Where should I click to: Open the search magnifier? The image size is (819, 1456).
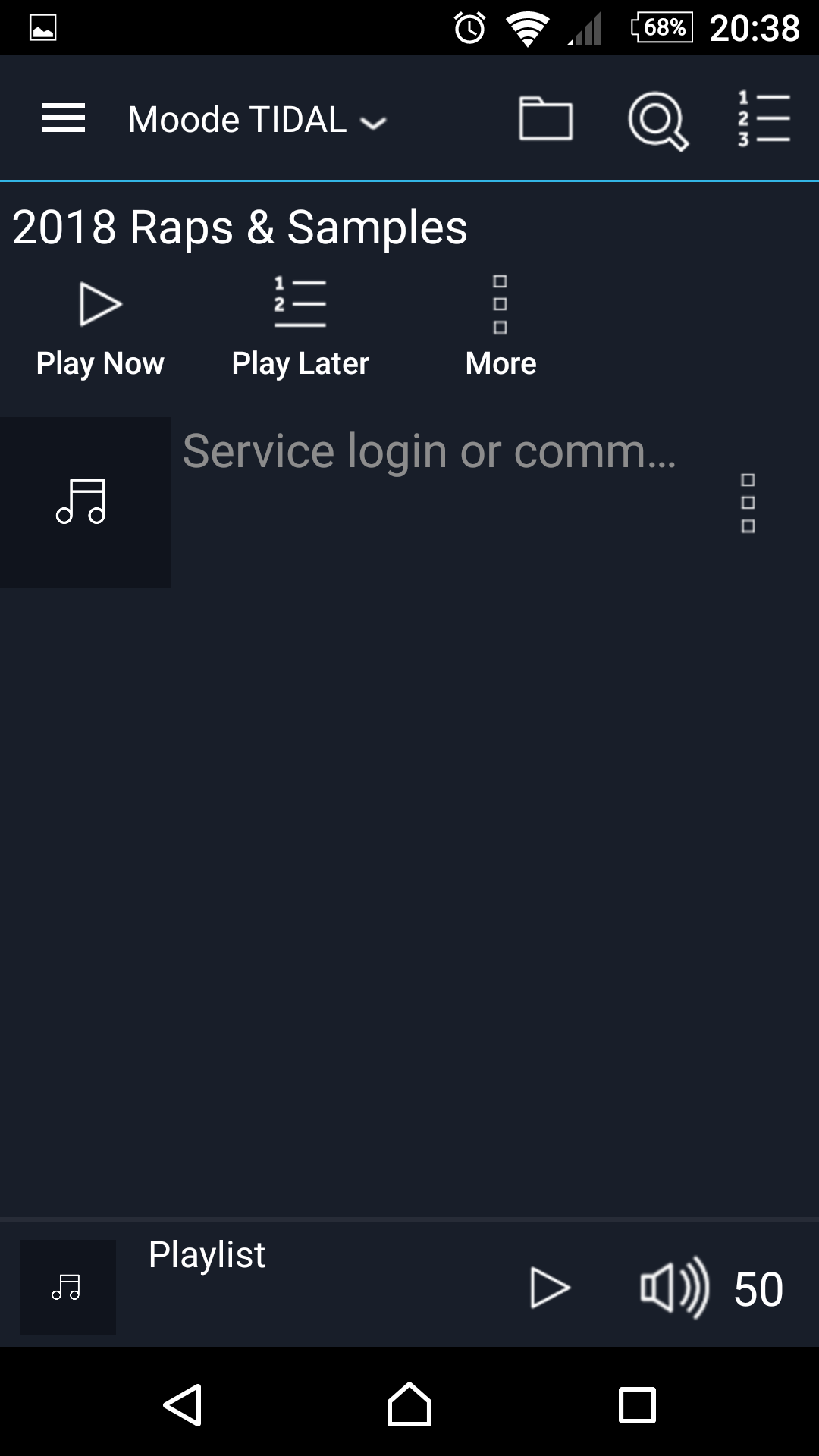click(x=658, y=120)
